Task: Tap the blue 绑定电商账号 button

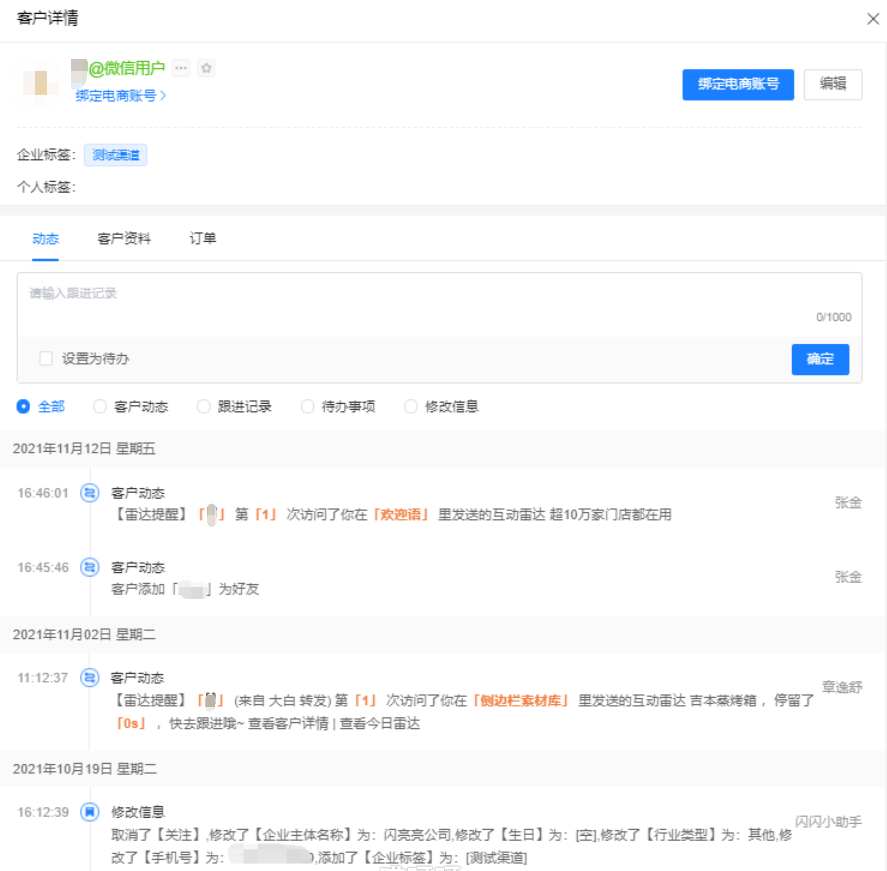Action: (x=738, y=84)
